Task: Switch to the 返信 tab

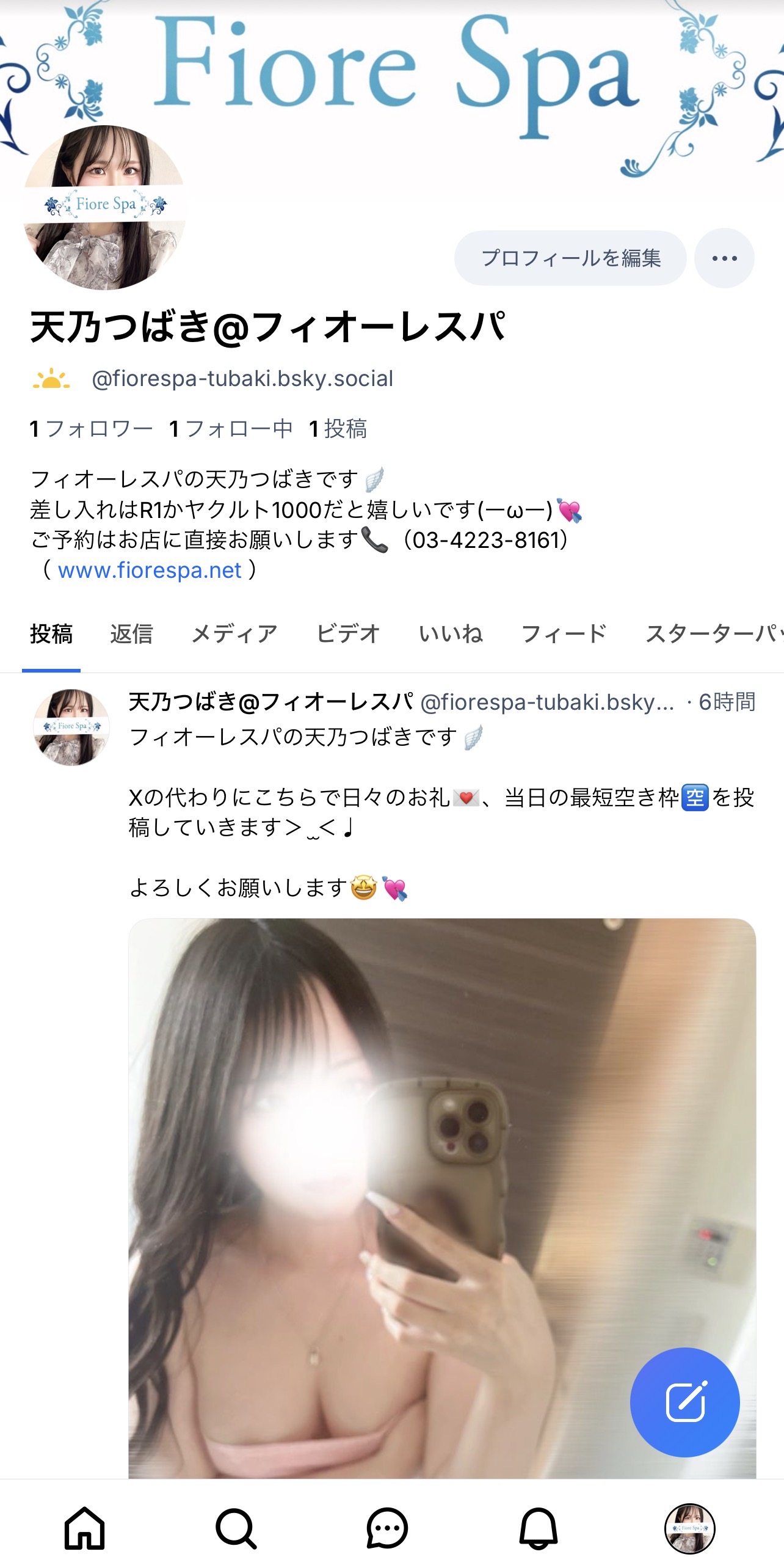Action: [131, 634]
